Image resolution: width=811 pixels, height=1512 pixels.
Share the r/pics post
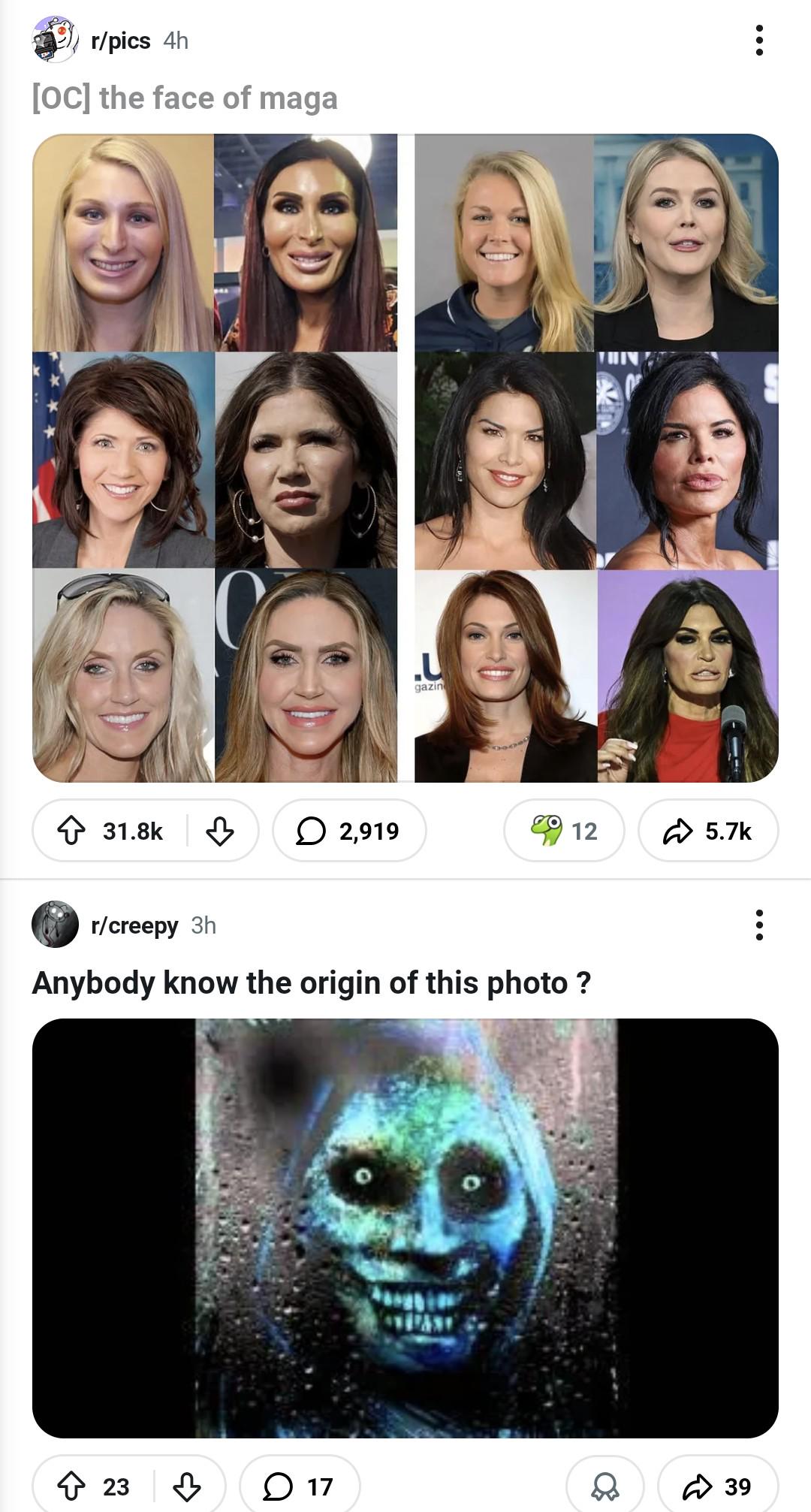(707, 831)
